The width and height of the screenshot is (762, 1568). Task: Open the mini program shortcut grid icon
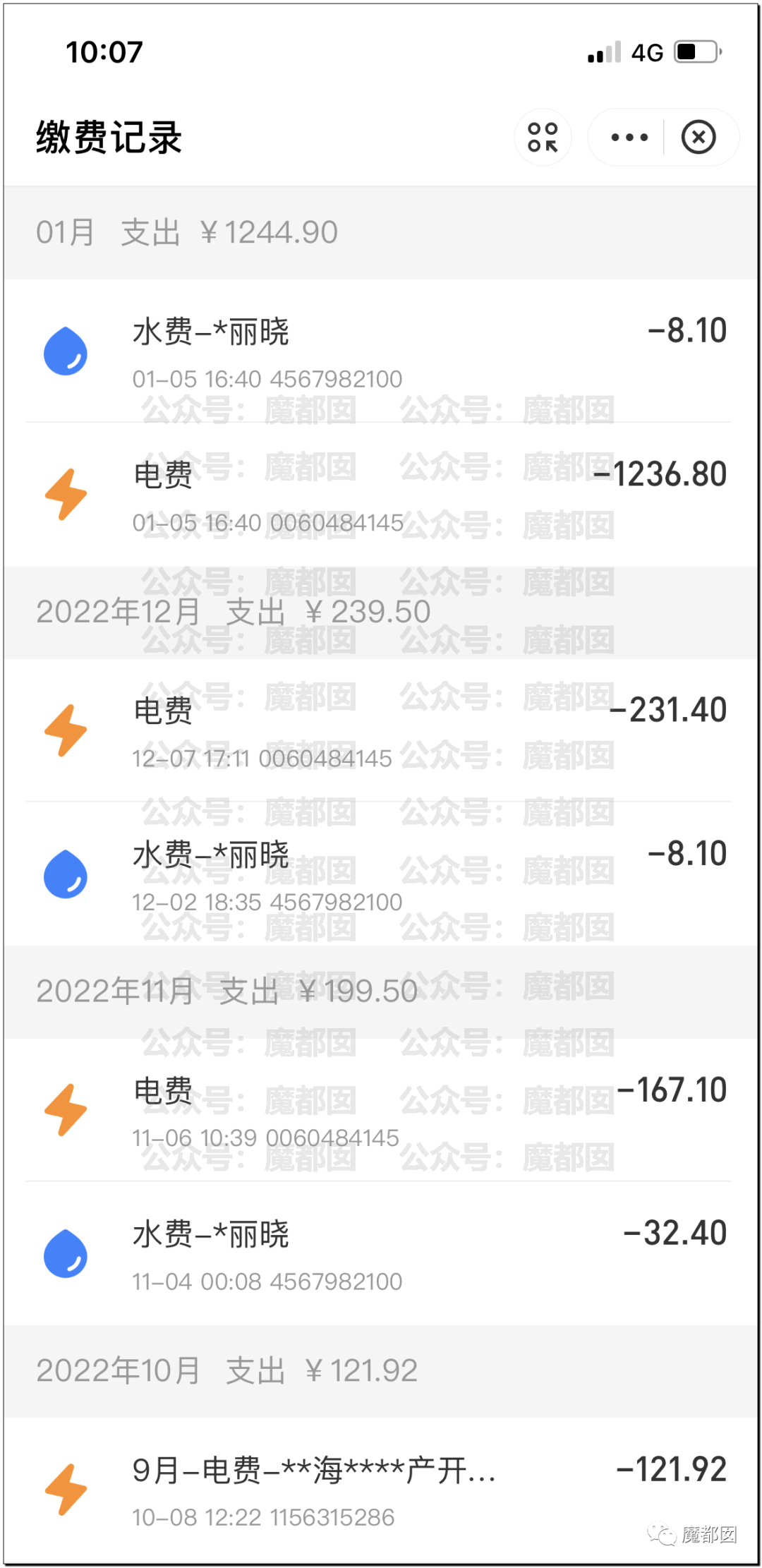click(542, 137)
